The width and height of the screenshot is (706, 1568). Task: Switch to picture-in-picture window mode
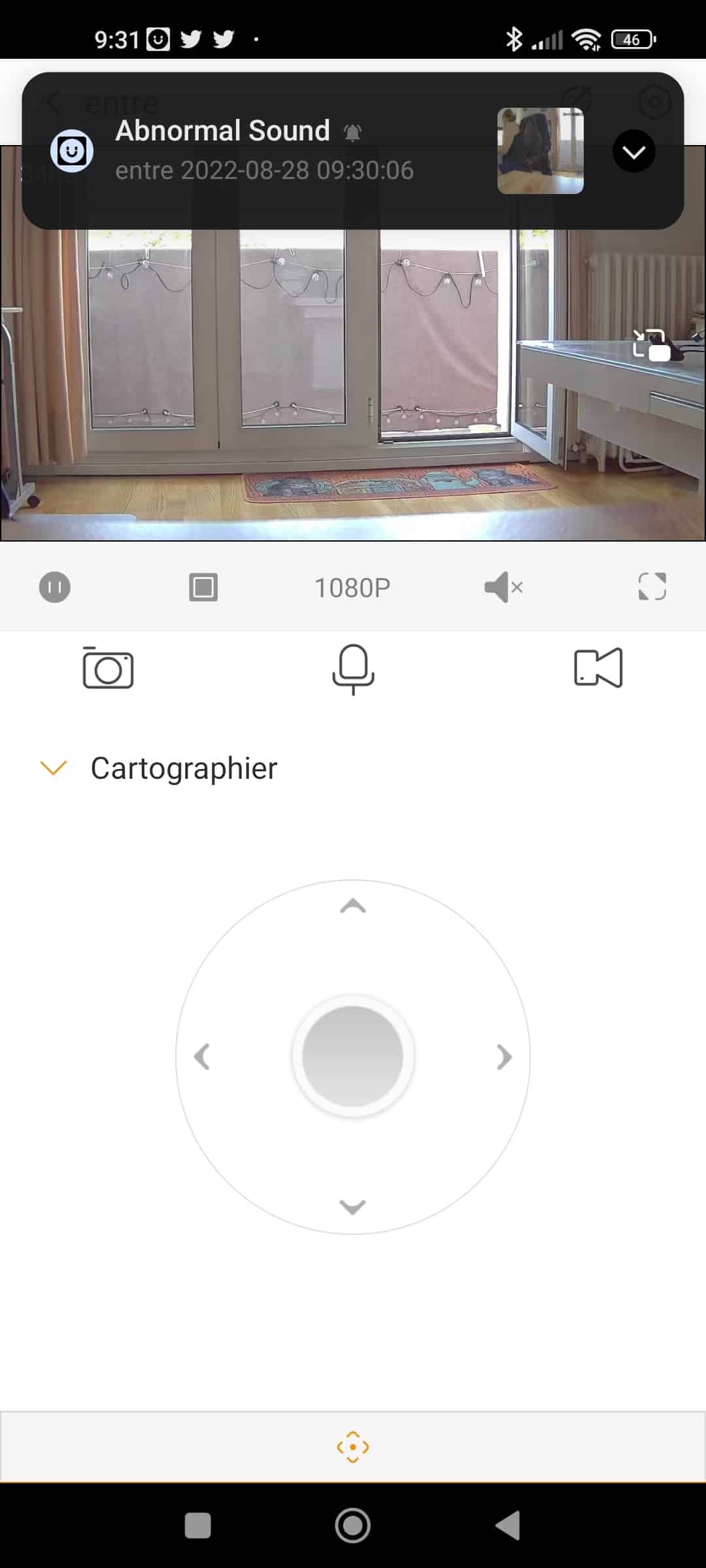tap(652, 345)
